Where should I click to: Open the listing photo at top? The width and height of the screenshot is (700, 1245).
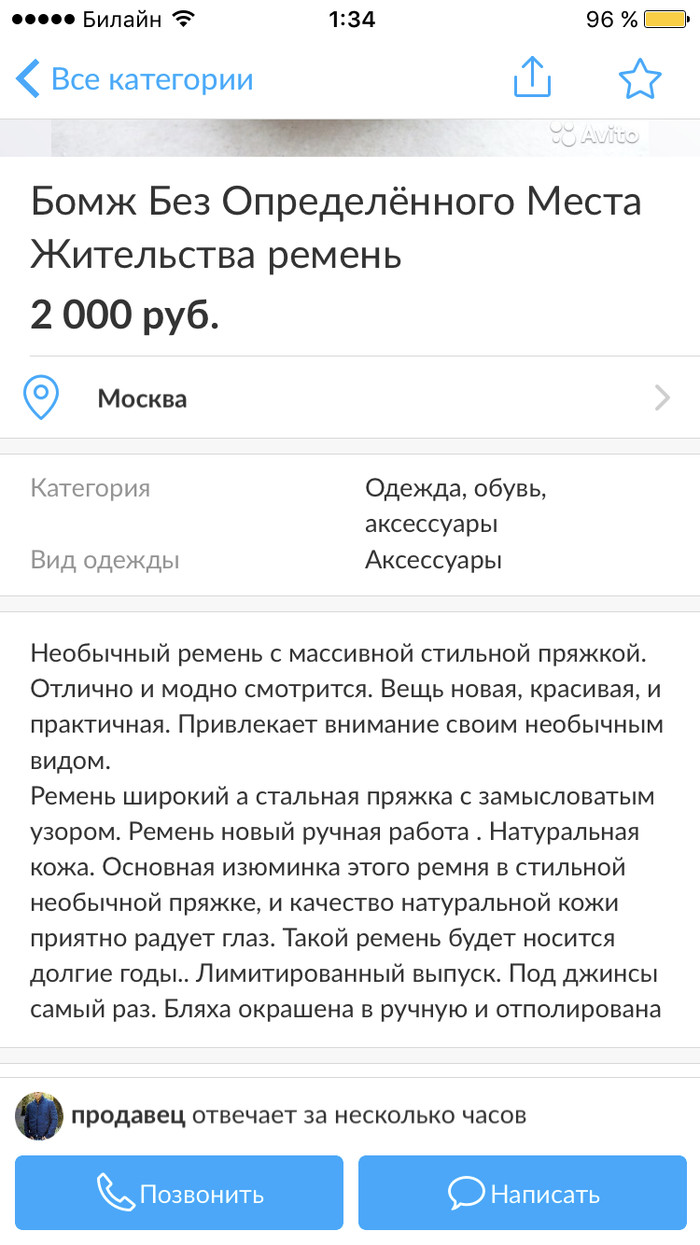tap(350, 137)
